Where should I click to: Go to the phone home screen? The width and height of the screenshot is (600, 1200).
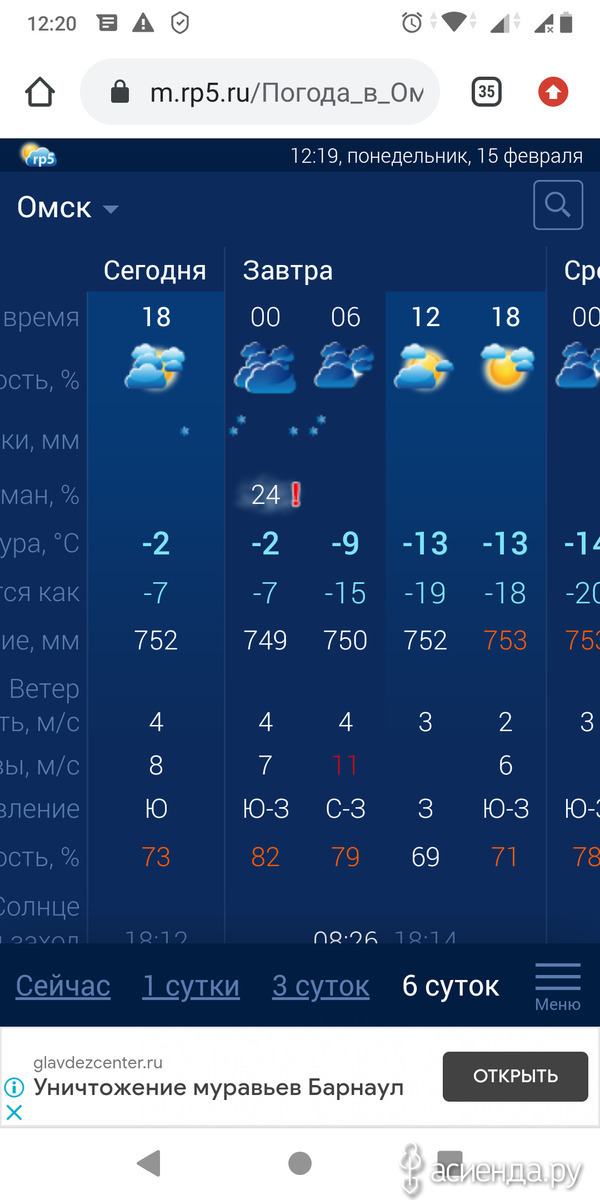300,1162
